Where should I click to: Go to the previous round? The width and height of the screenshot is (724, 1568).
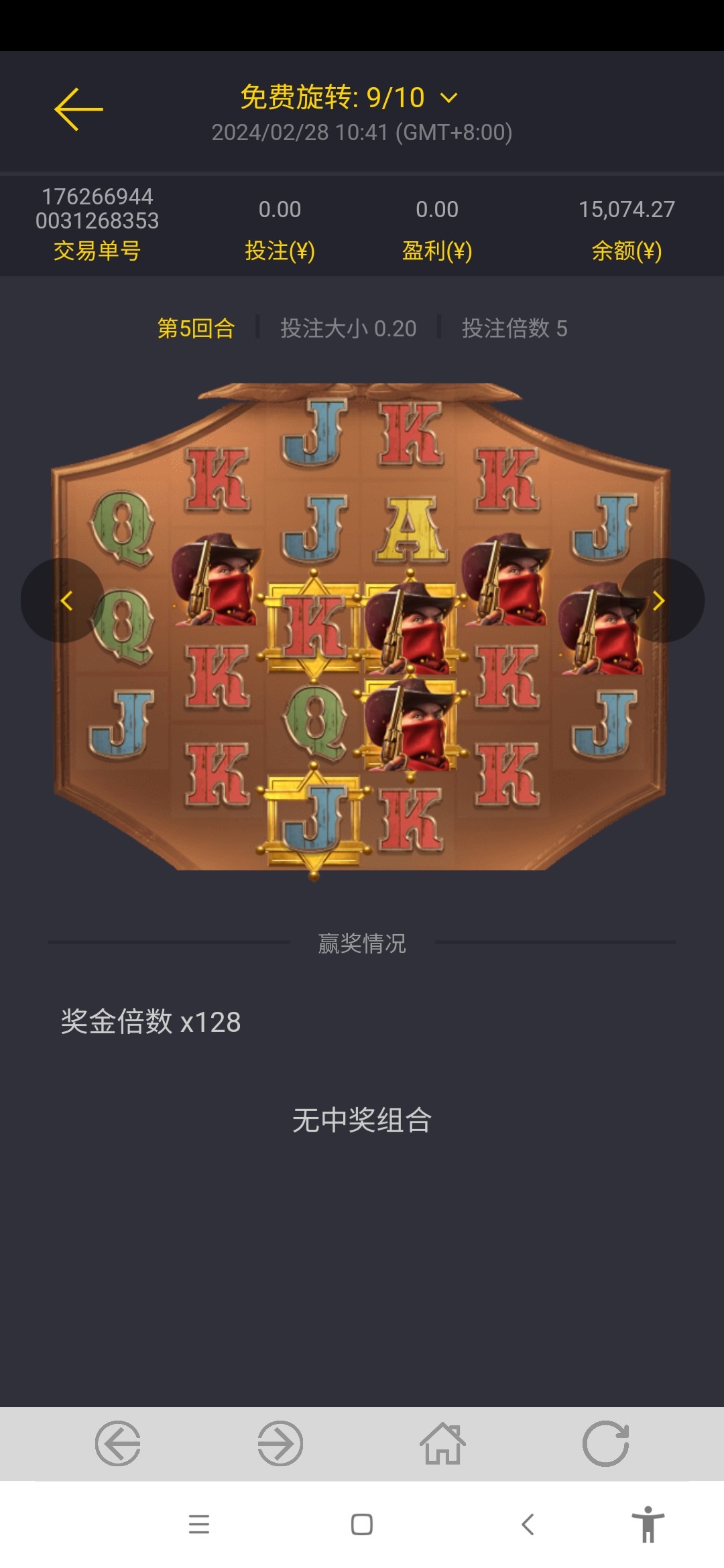(x=65, y=600)
